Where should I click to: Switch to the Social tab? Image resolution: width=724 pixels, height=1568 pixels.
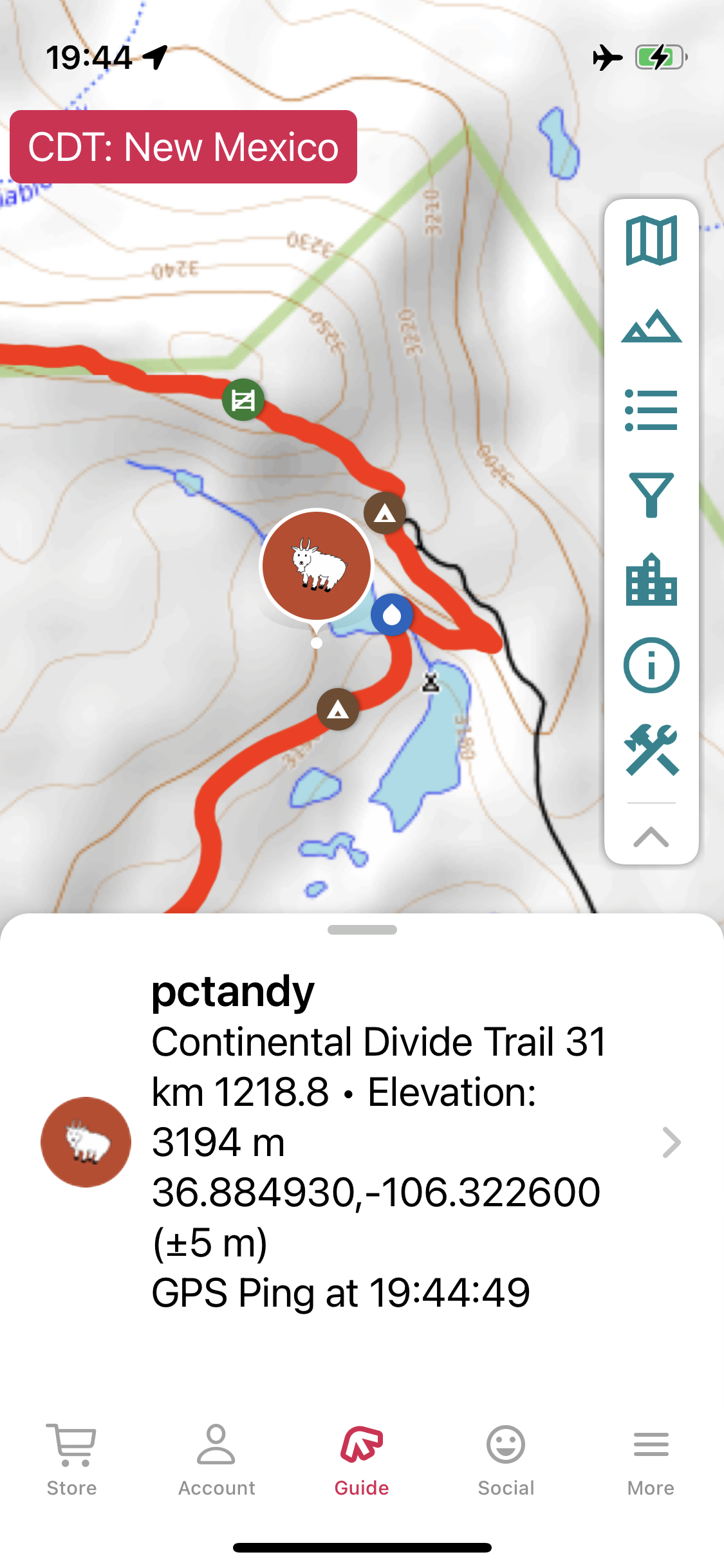pyautogui.click(x=506, y=1460)
